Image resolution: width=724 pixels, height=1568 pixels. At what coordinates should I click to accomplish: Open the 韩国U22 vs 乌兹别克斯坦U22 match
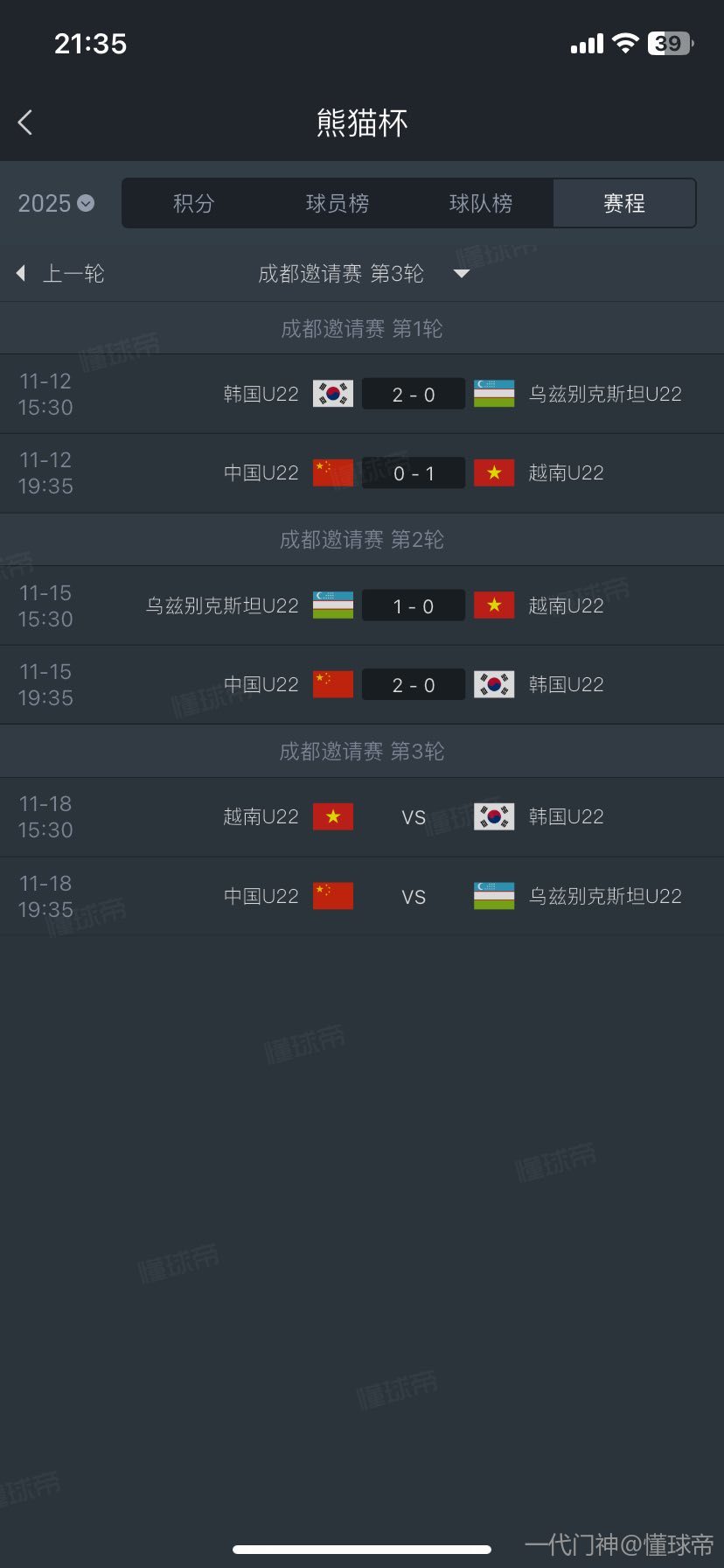click(x=413, y=395)
